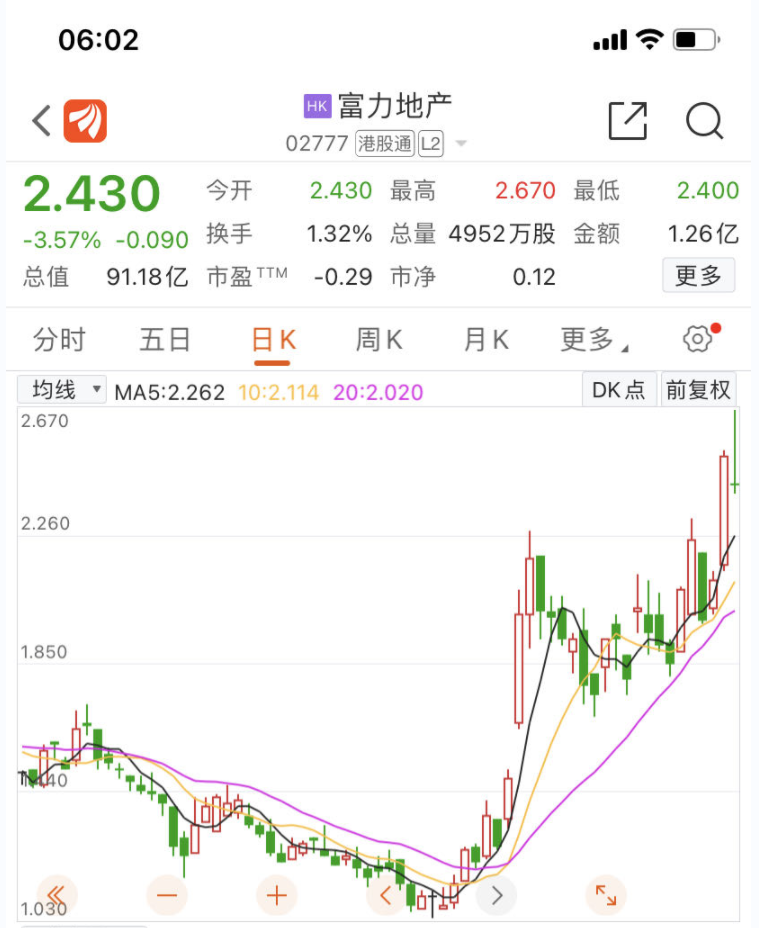This screenshot has width=759, height=928.
Task: Tap the back chevron to return
Action: point(38,120)
